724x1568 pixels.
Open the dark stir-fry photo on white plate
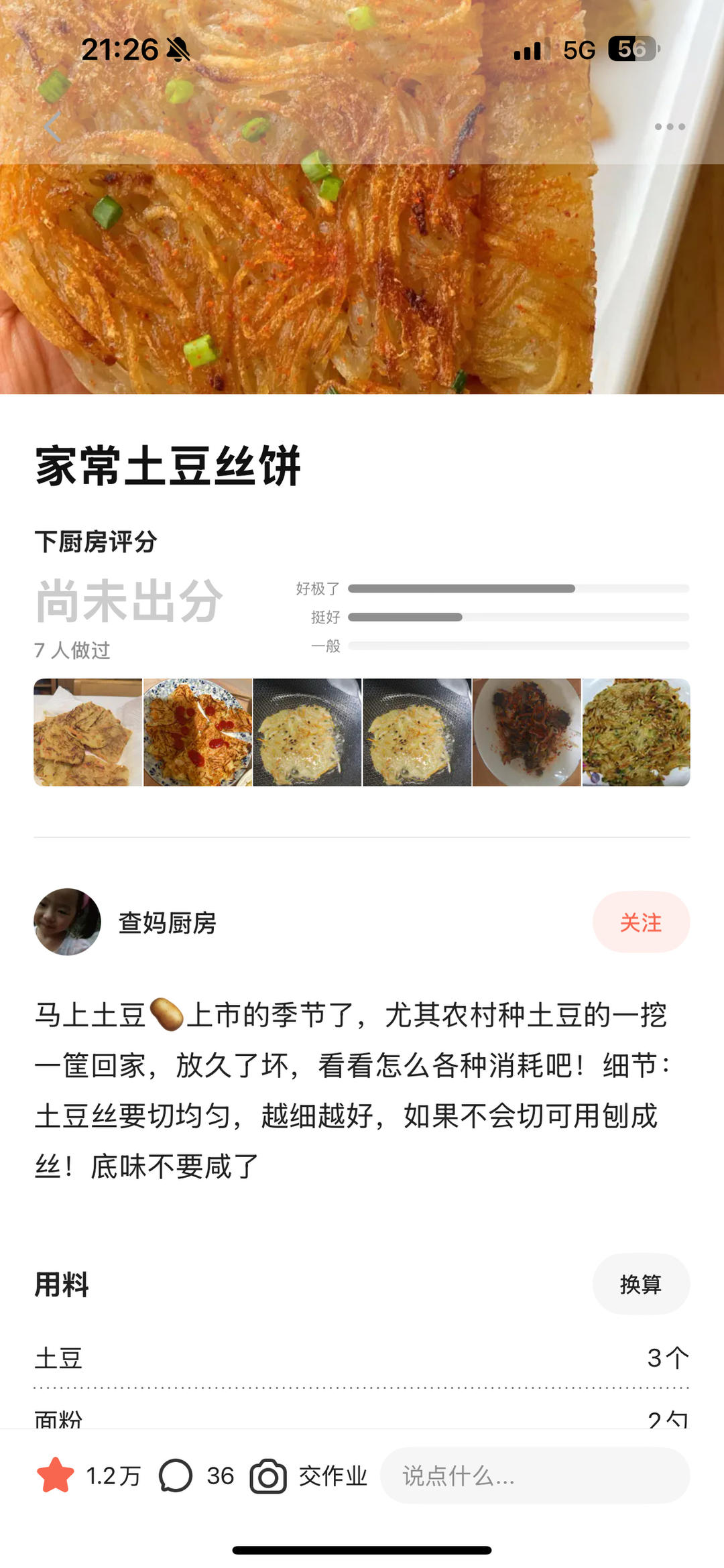526,733
